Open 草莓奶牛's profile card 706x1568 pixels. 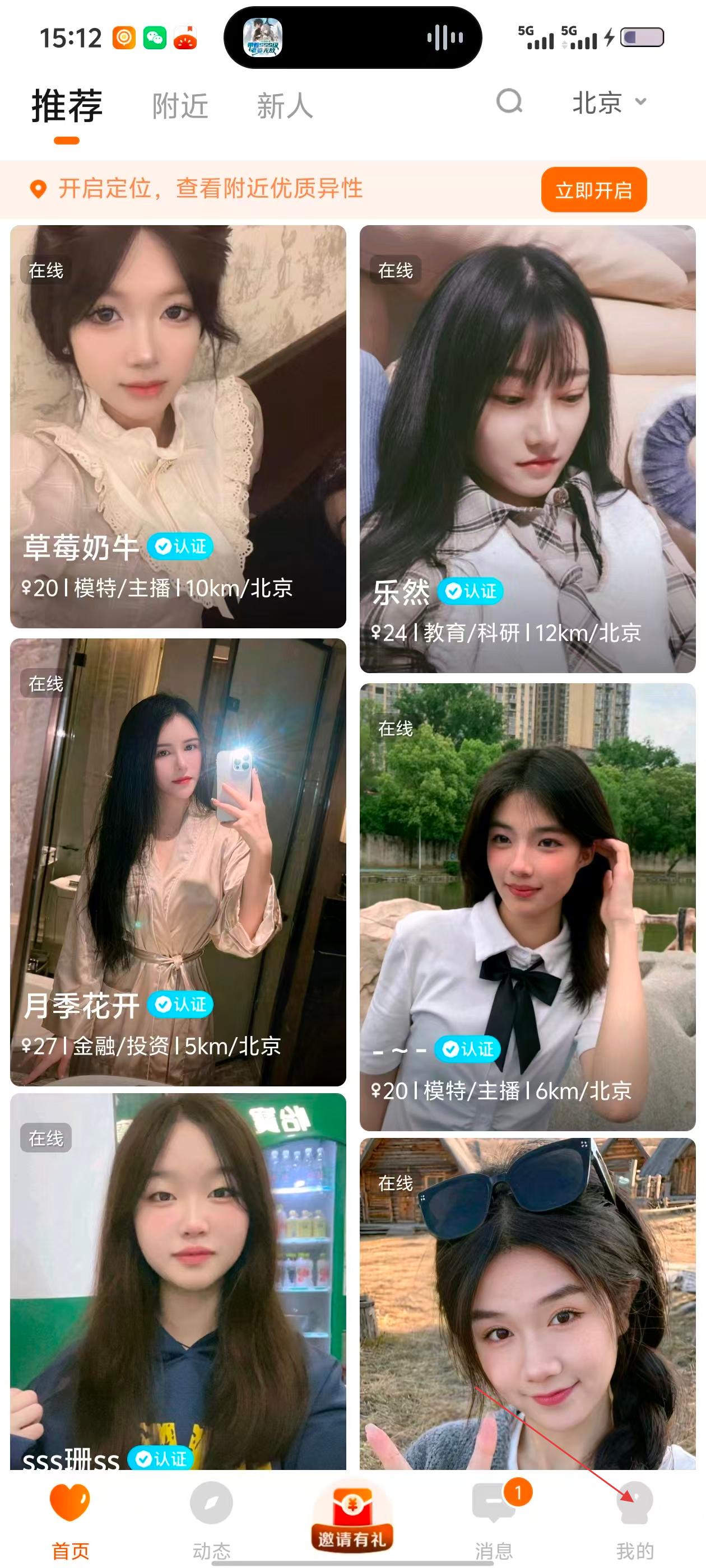[178, 426]
